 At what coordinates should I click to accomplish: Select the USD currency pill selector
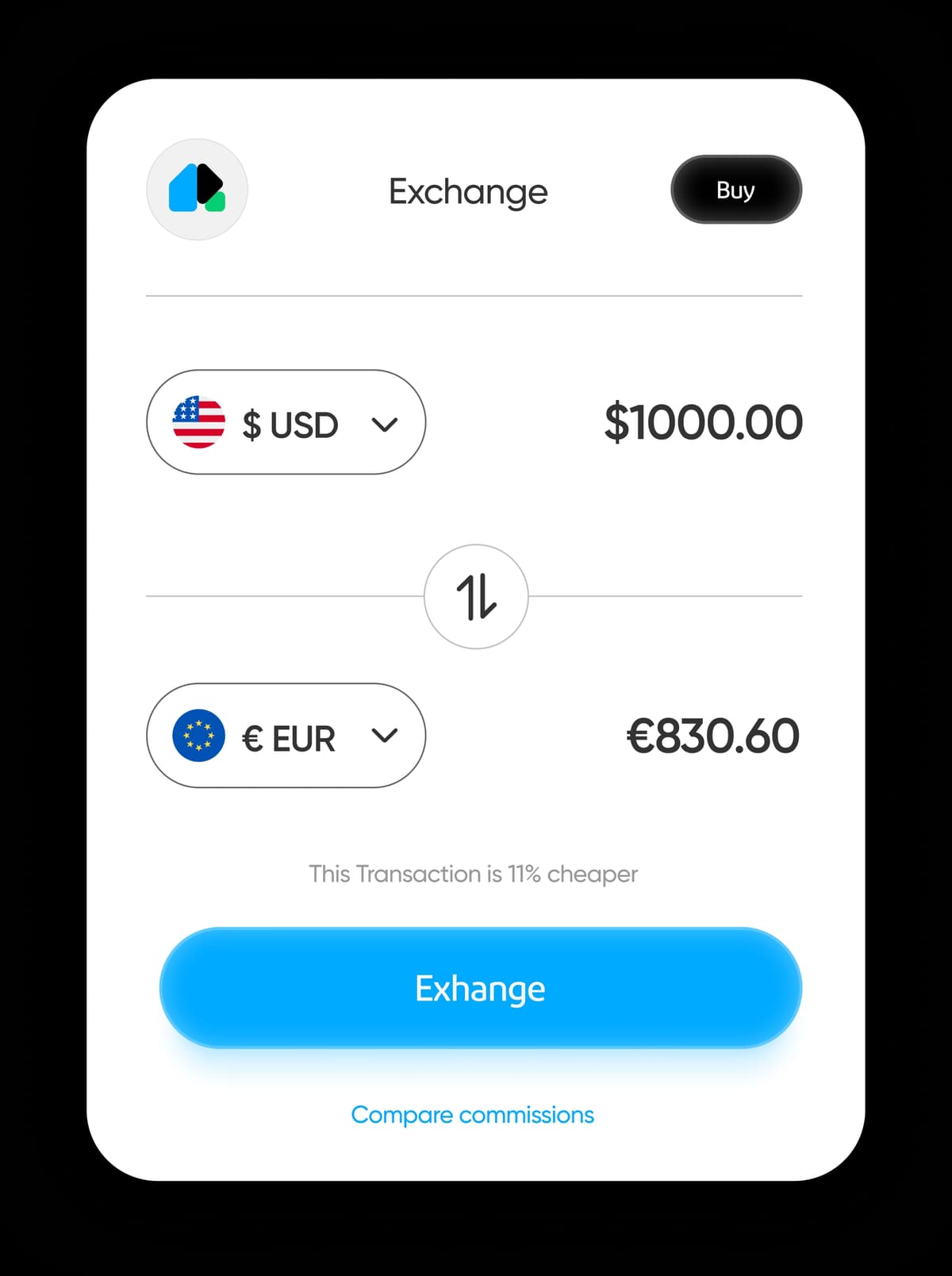pyautogui.click(x=286, y=422)
